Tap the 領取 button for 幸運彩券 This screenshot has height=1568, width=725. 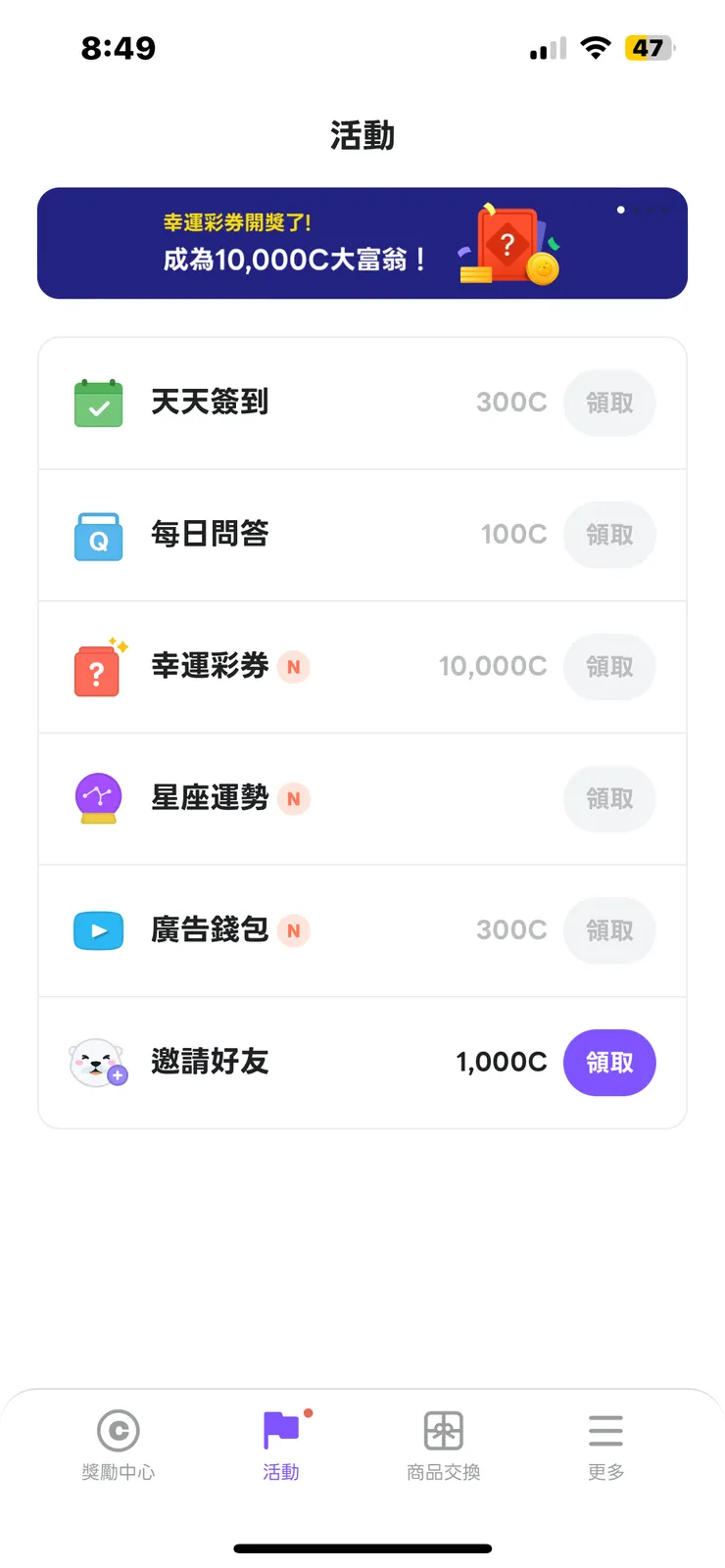[609, 667]
